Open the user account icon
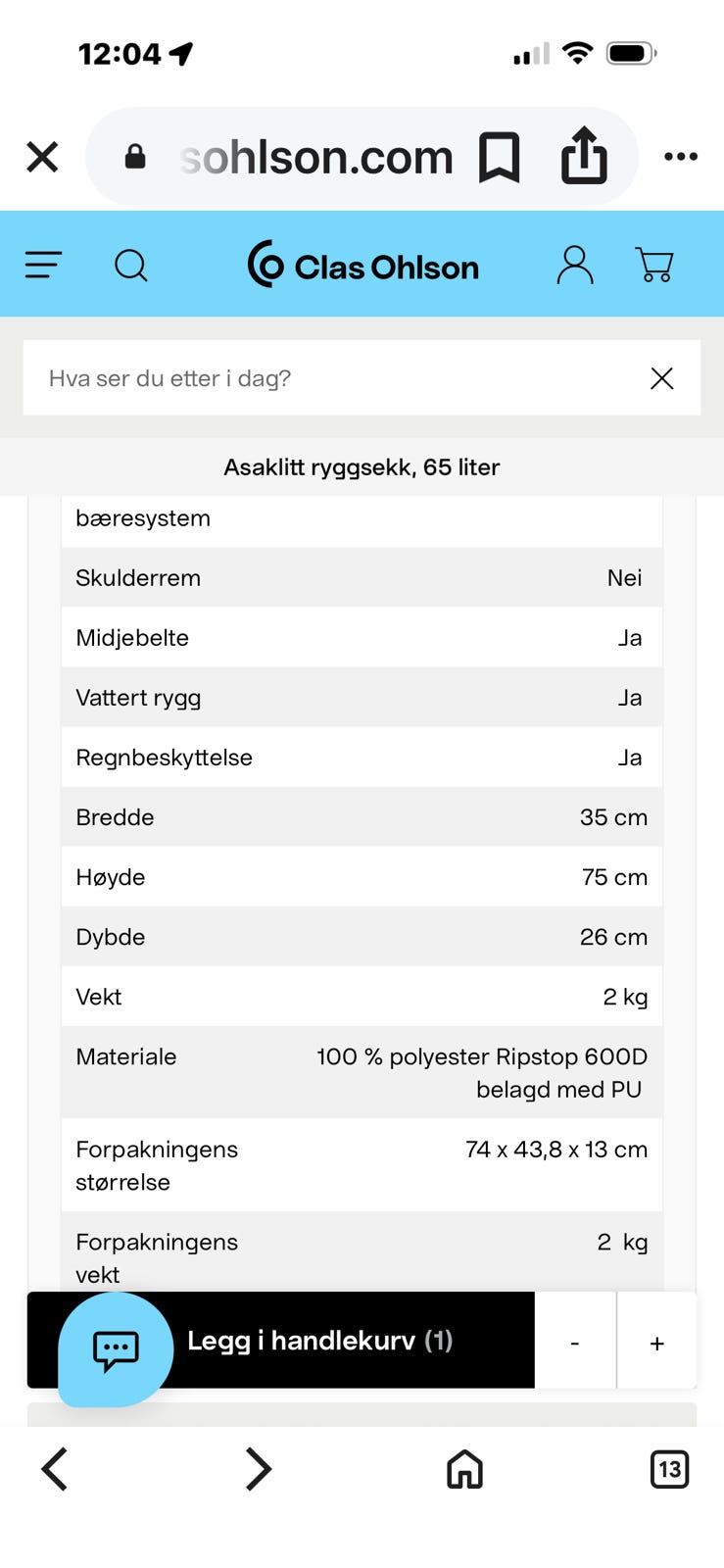Screen dimensions: 724x1568 click(x=575, y=265)
